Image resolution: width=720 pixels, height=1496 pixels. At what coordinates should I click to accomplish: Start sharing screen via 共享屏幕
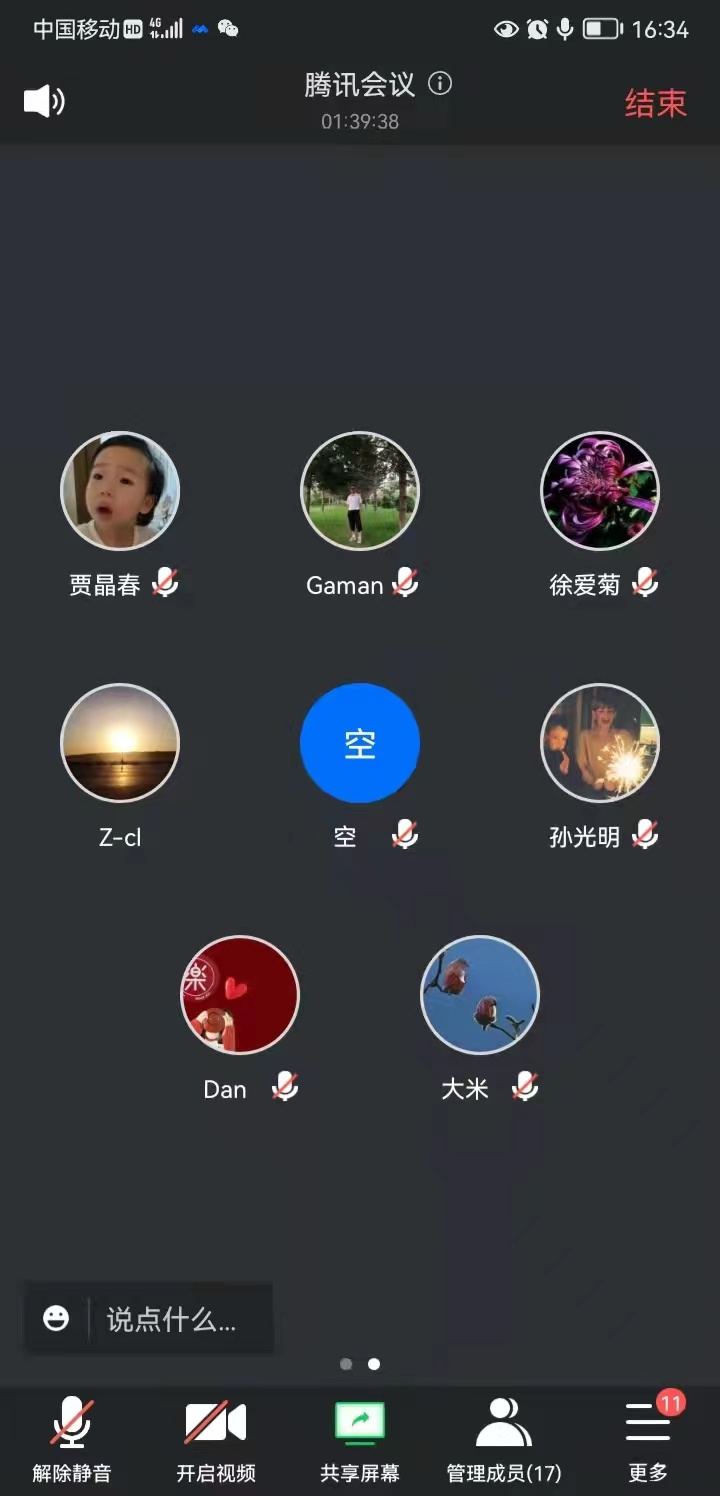coord(360,1438)
